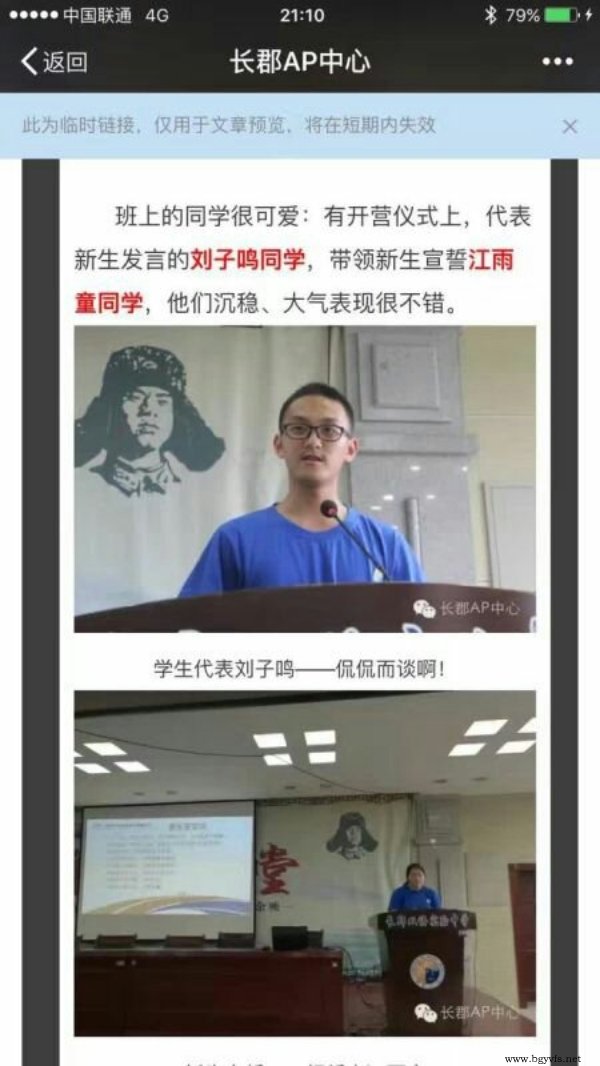Open the photo of the lecture hall with projector

pos(304,862)
